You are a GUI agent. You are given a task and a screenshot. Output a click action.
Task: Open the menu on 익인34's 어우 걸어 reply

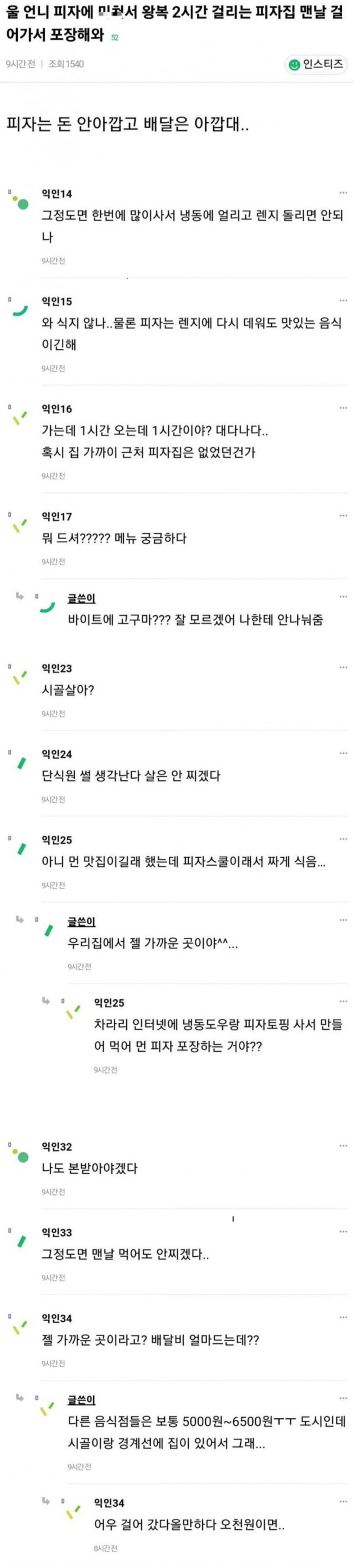coord(343,1503)
